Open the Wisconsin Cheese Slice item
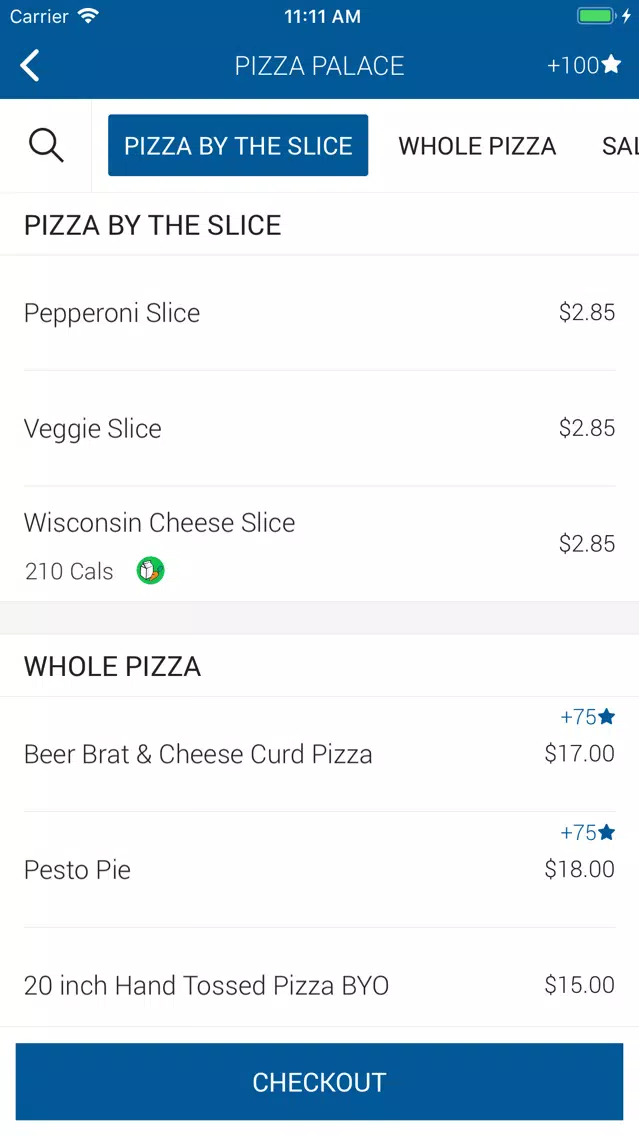This screenshot has height=1136, width=639. coord(320,544)
